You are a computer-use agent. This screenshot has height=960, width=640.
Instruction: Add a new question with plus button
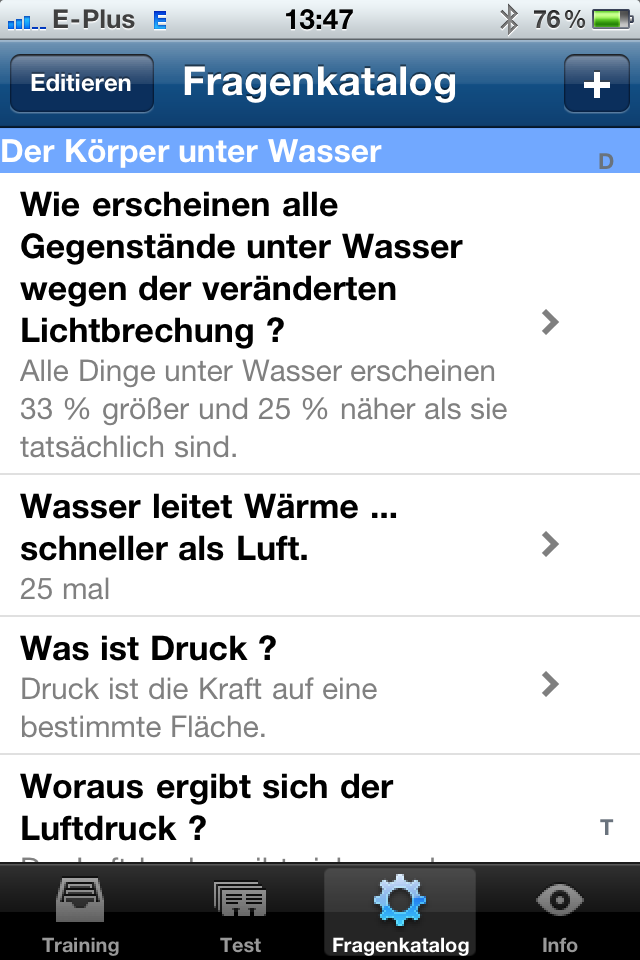pyautogui.click(x=596, y=84)
